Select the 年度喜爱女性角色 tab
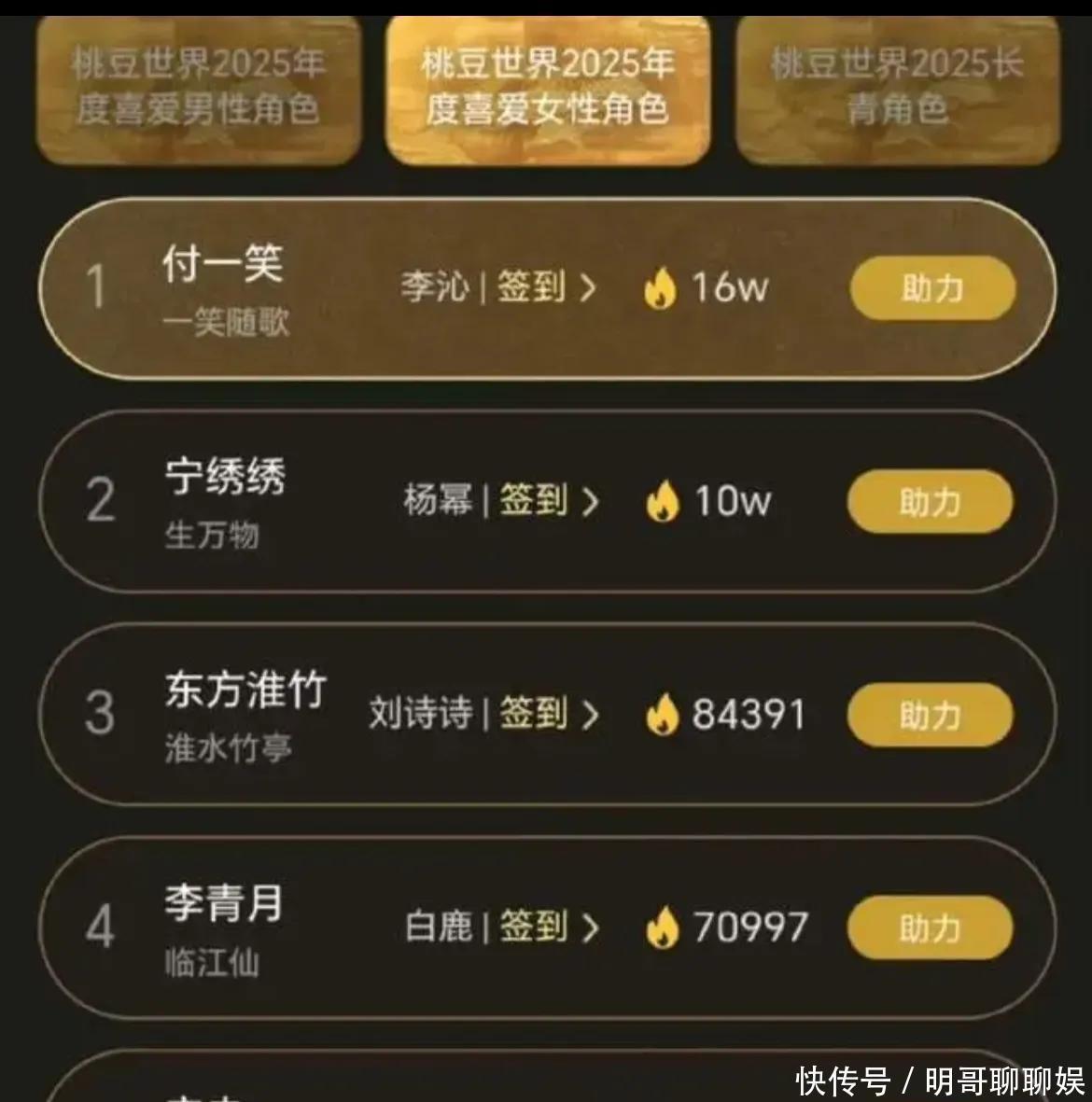This screenshot has height=1102, width=1092. [x=547, y=89]
